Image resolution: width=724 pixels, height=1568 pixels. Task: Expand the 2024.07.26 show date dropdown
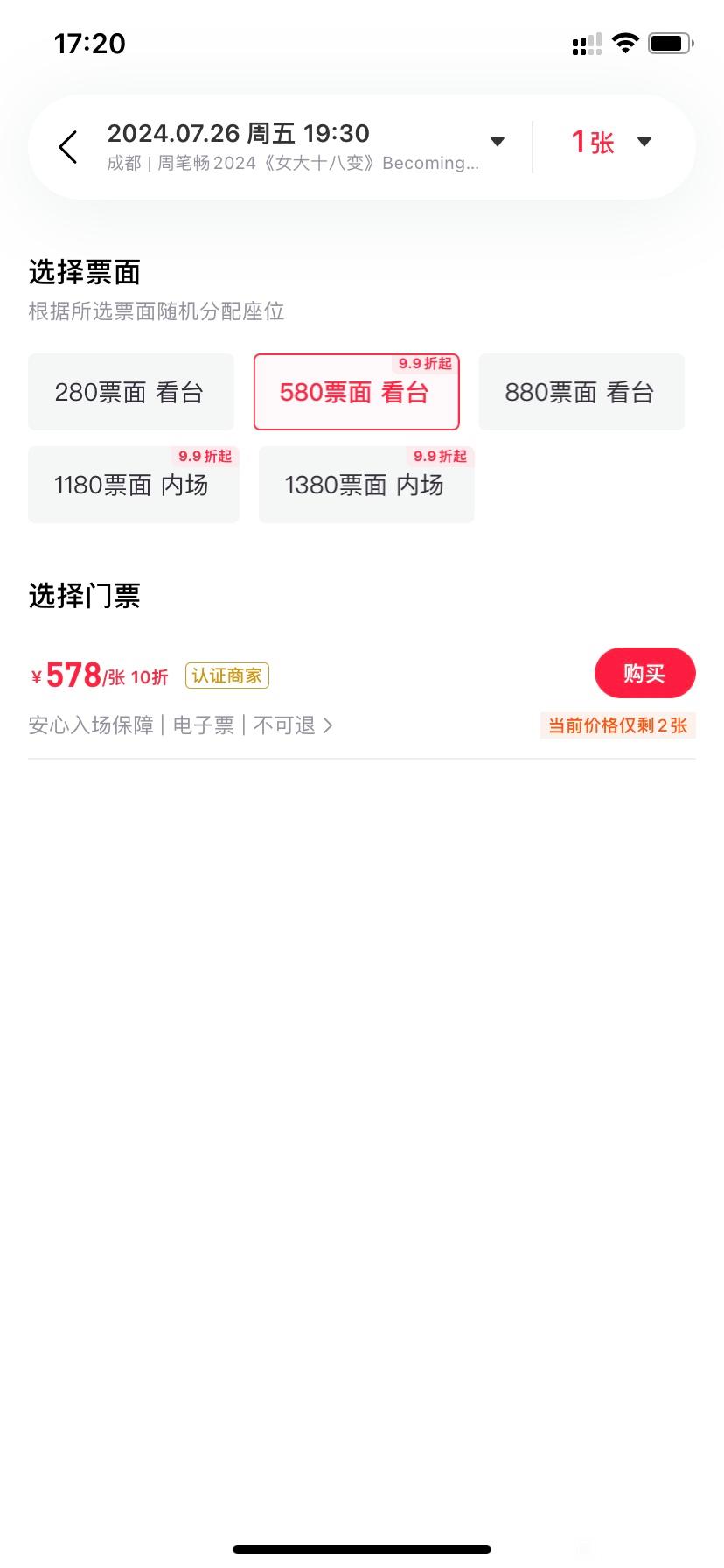[x=306, y=146]
